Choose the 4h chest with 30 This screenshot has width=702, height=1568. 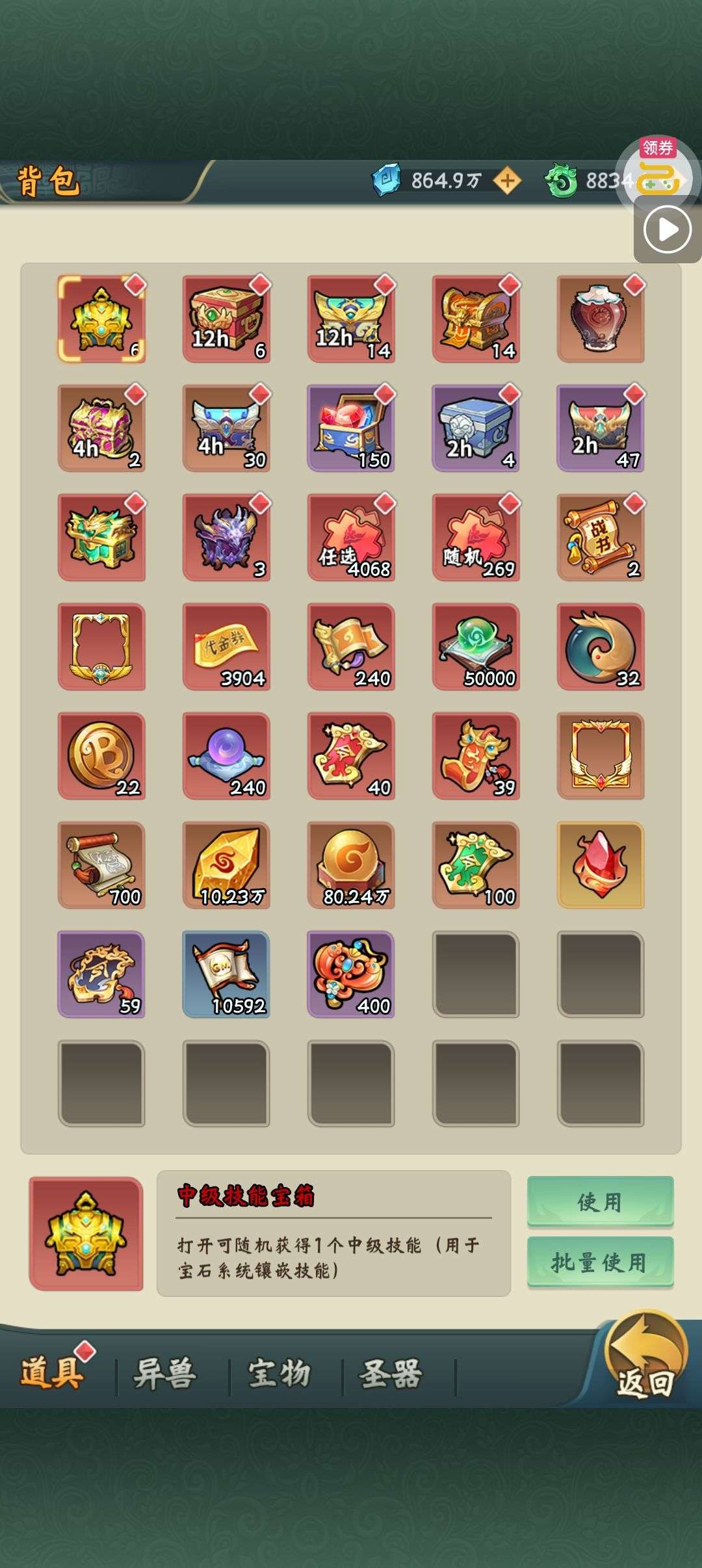click(x=226, y=428)
